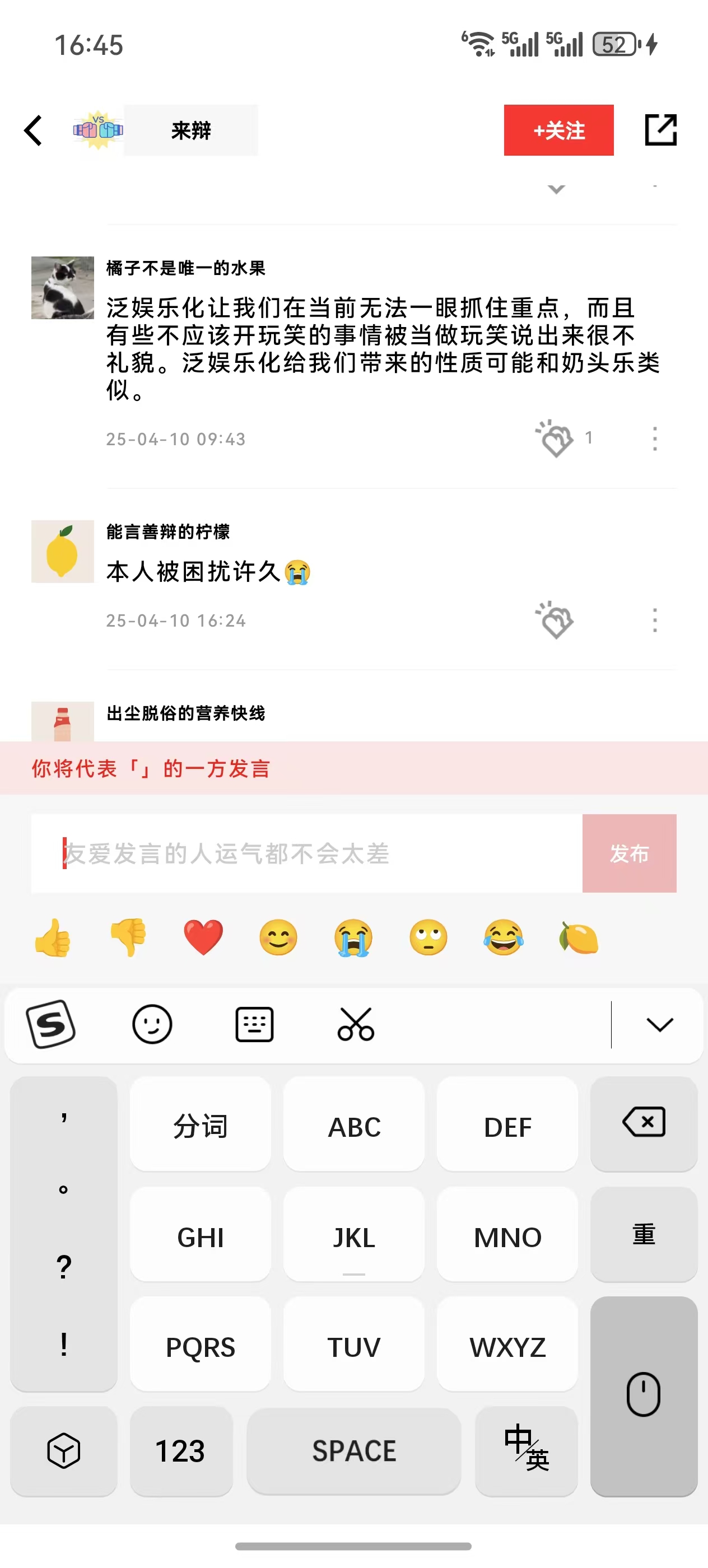708x1568 pixels.
Task: Go back using the top-left arrow
Action: [x=34, y=130]
